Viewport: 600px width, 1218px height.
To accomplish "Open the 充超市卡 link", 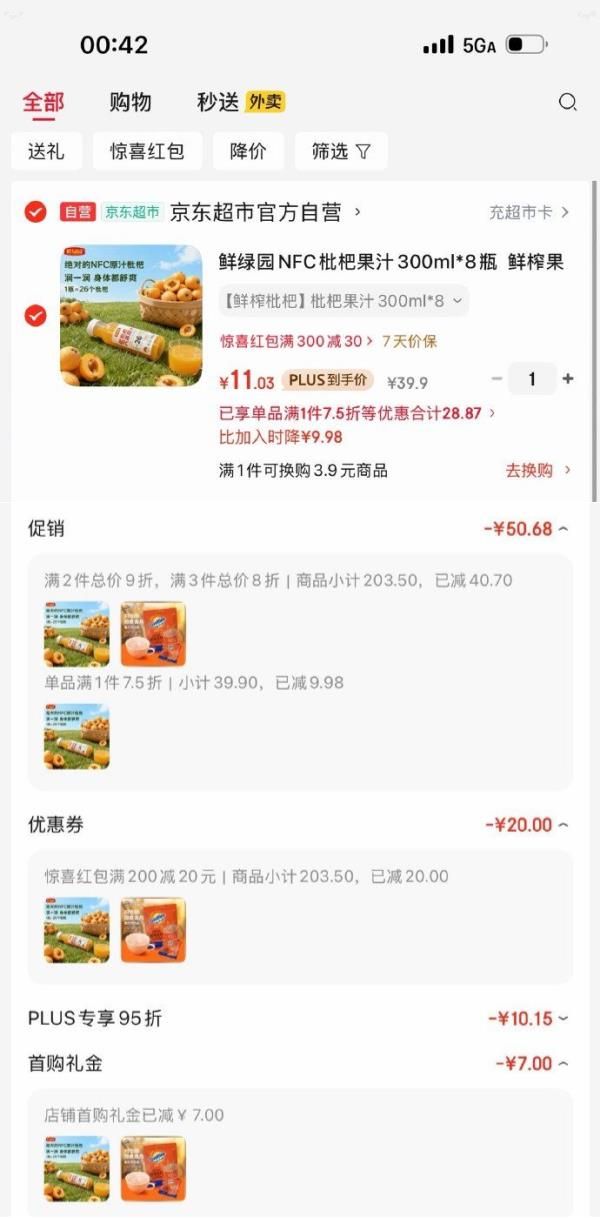I will point(528,212).
